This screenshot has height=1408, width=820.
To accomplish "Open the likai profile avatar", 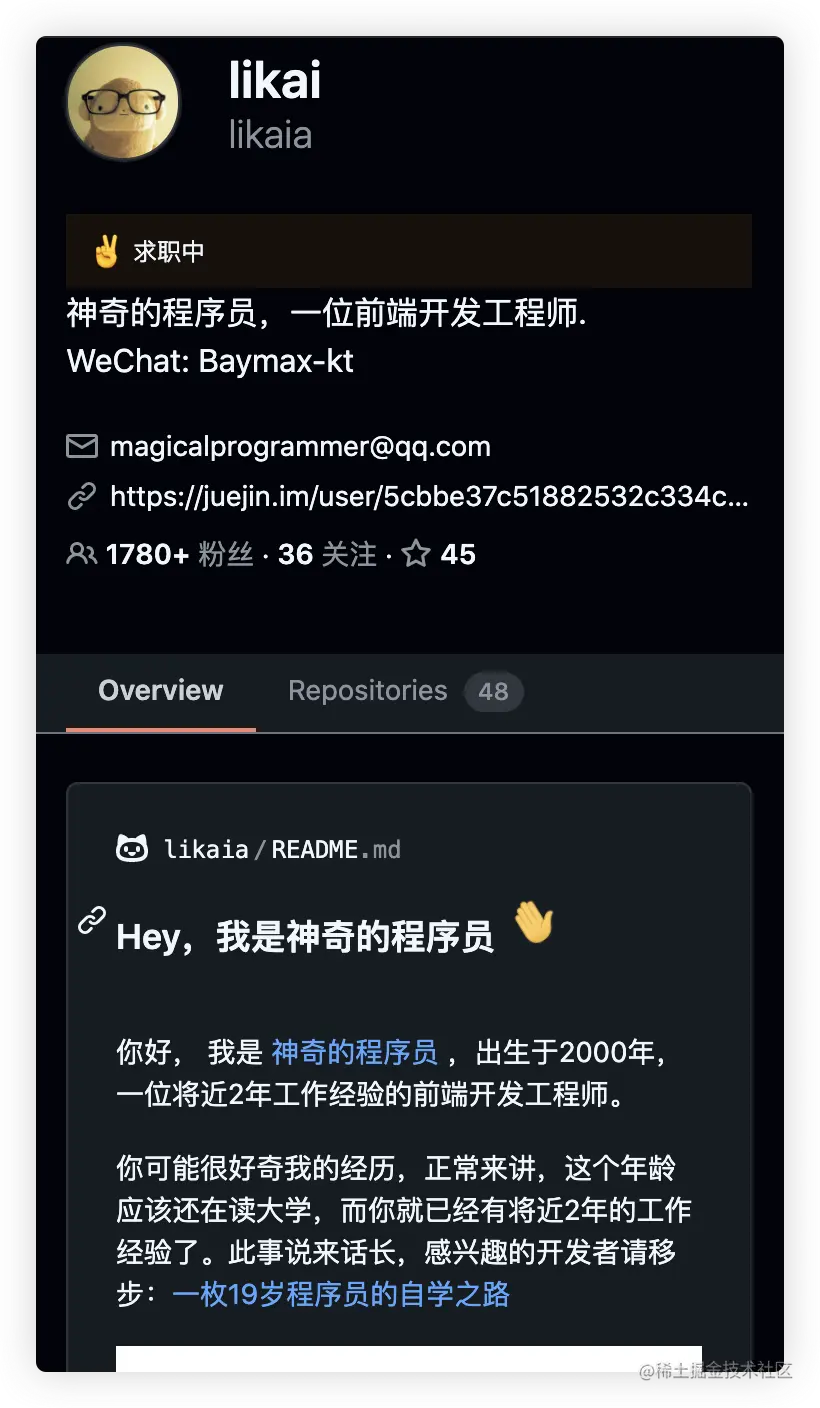I will [123, 103].
